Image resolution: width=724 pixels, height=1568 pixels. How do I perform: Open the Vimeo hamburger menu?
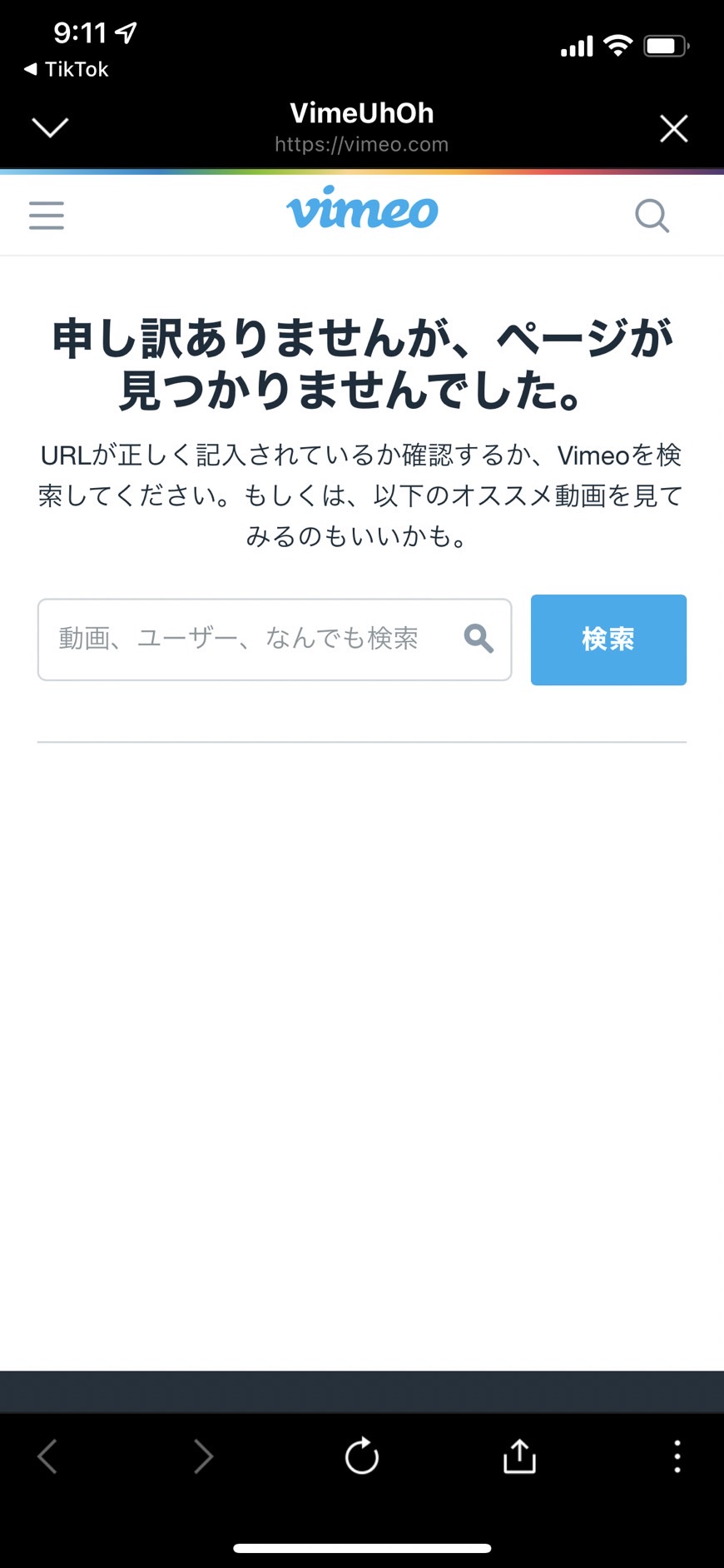tap(47, 215)
